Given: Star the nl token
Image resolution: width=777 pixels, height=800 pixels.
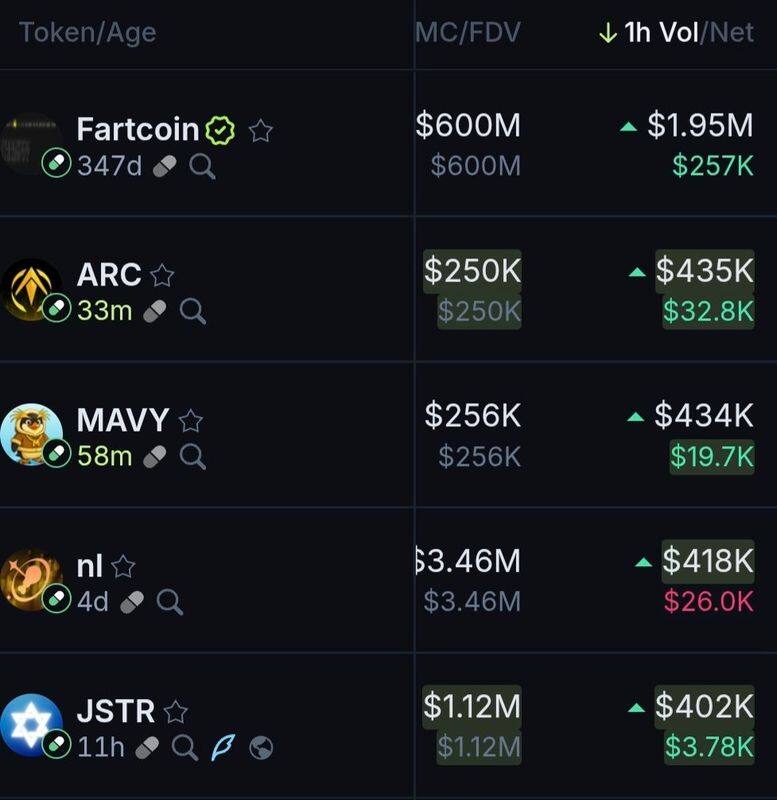Looking at the screenshot, I should coord(123,566).
